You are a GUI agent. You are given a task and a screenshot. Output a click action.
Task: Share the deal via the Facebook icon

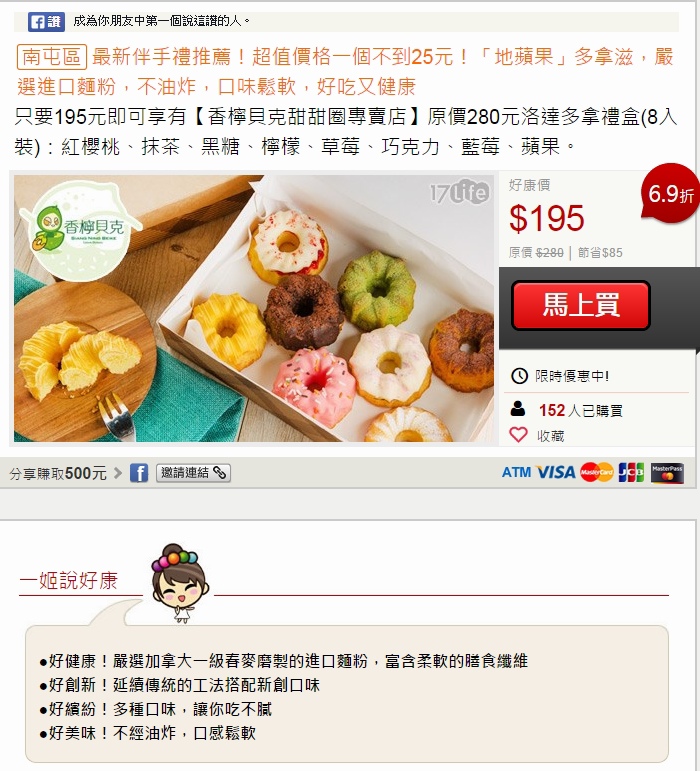point(139,473)
